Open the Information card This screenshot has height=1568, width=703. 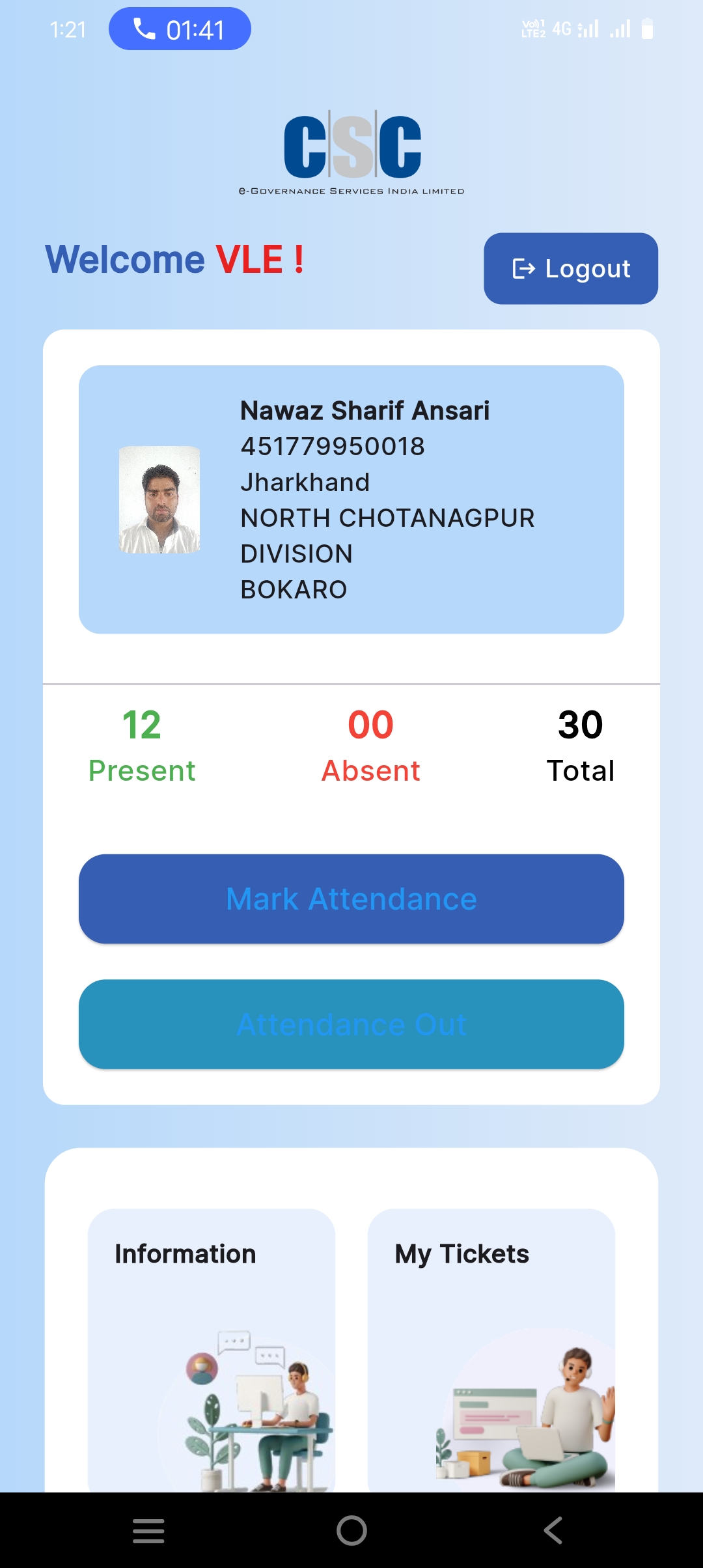(x=212, y=1350)
